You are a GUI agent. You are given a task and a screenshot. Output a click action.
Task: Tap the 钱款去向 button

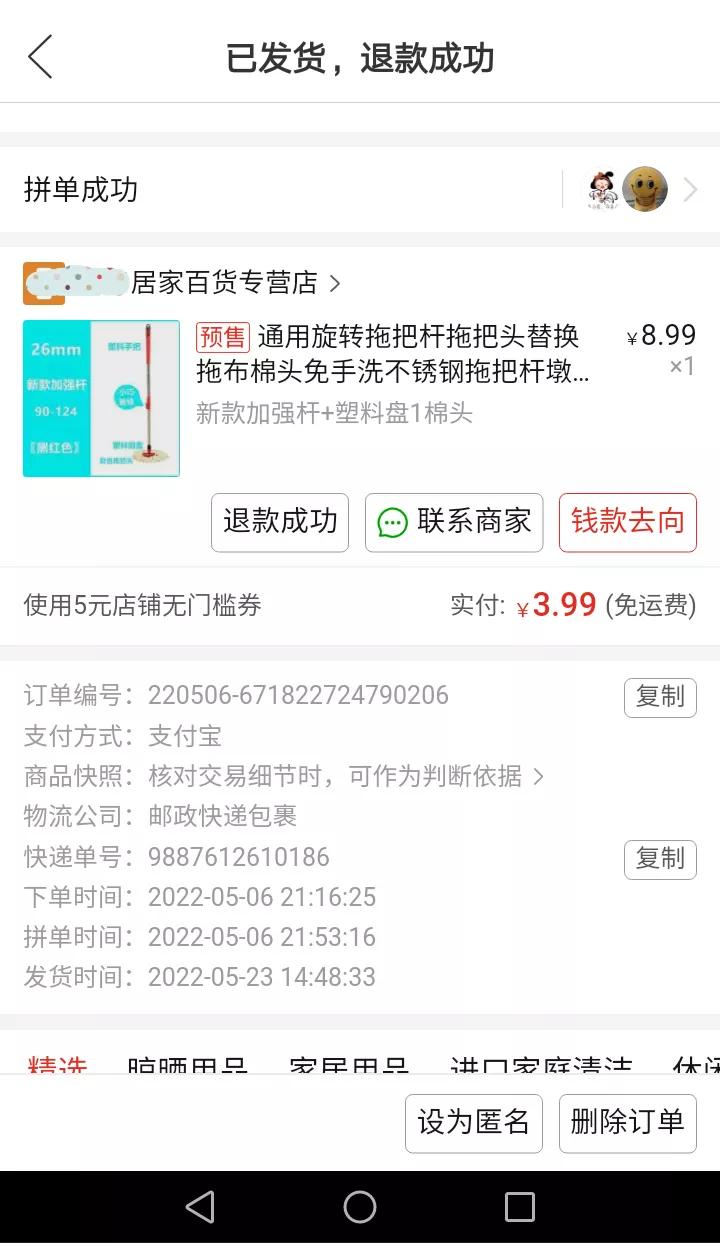coord(627,522)
